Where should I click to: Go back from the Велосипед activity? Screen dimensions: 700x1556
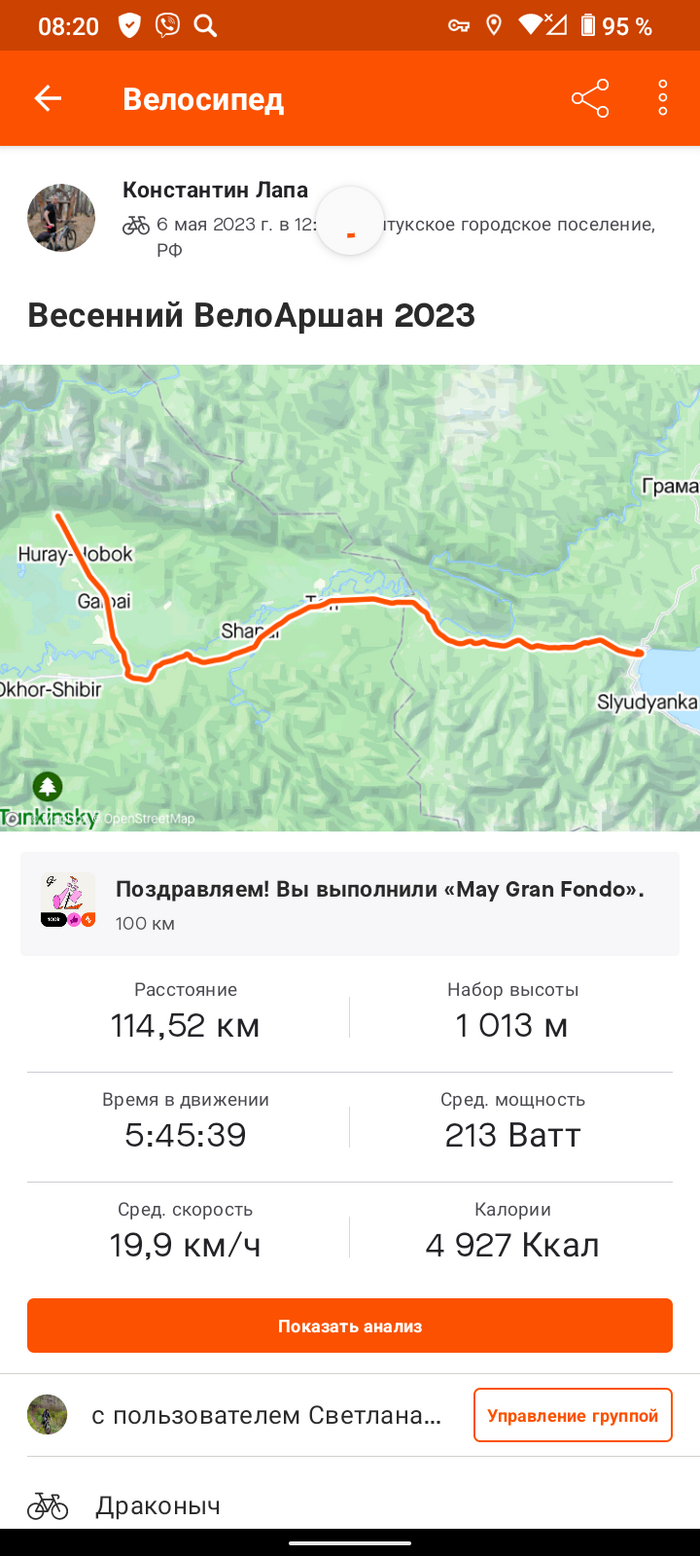coord(48,98)
